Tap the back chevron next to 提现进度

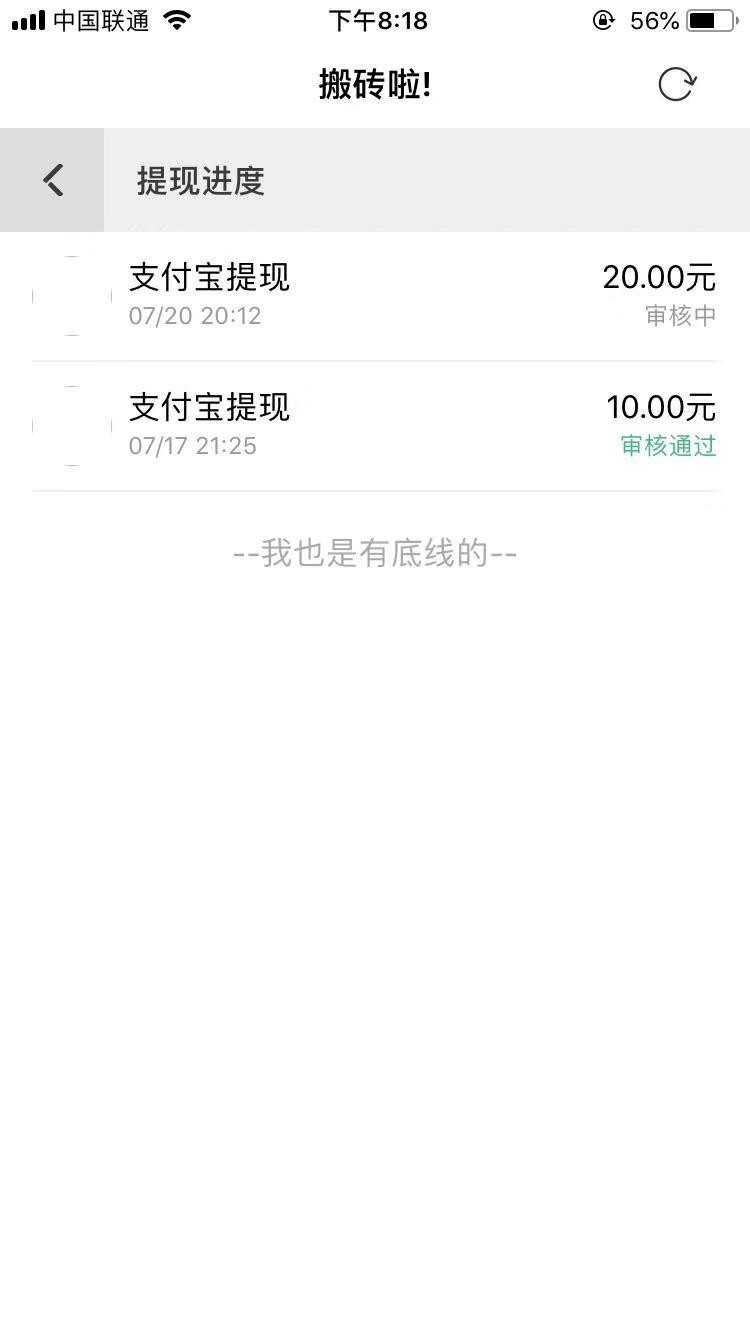(x=52, y=181)
